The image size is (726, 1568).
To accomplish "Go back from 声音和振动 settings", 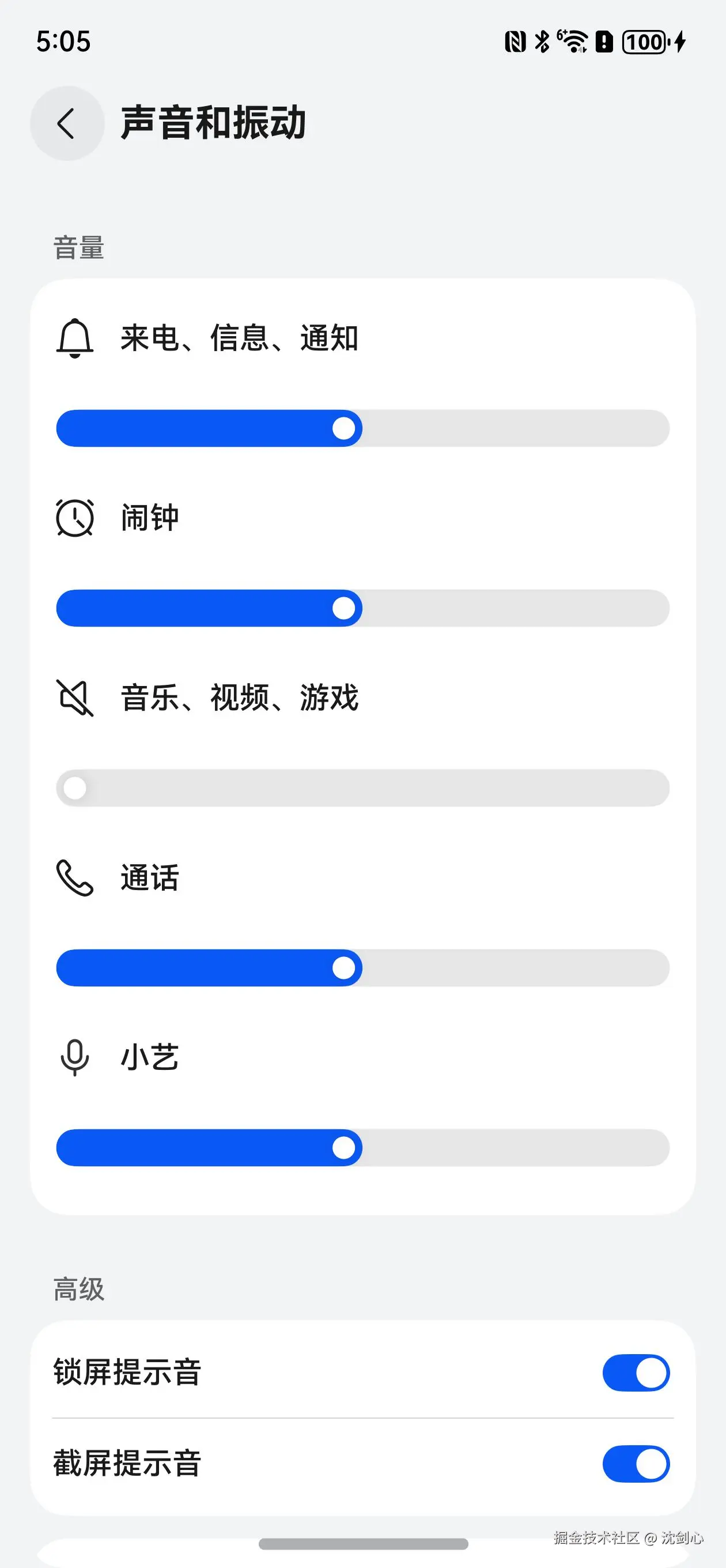I will (x=67, y=123).
